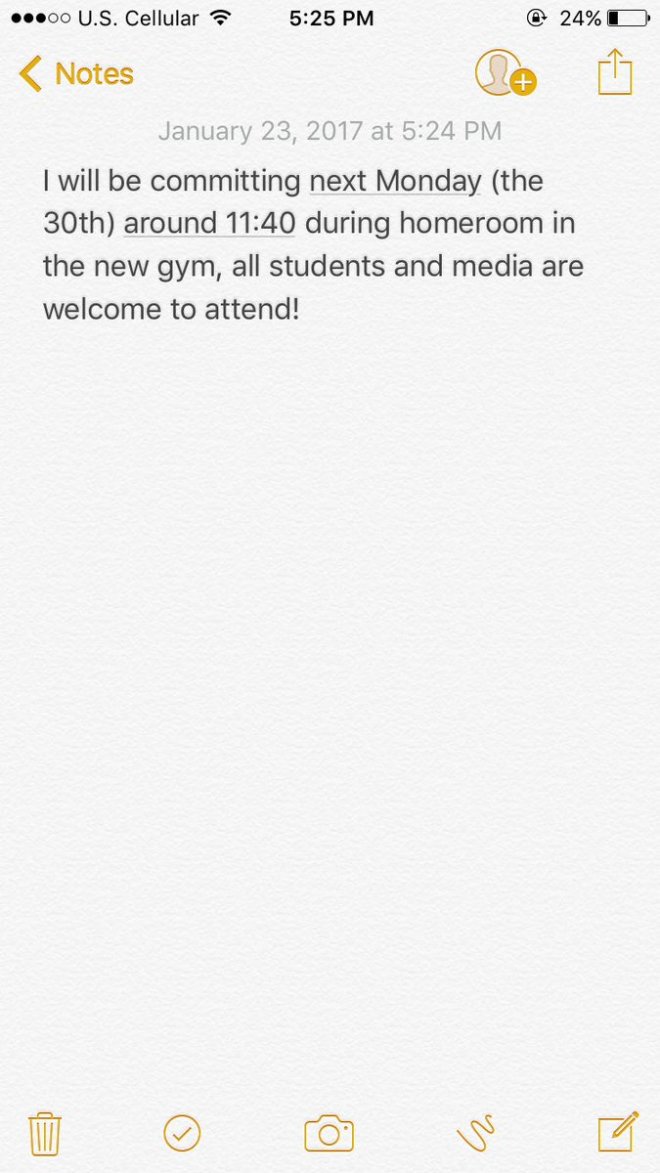Screen dimensions: 660x1173
Task: Go back to the Notes list
Action: point(76,74)
